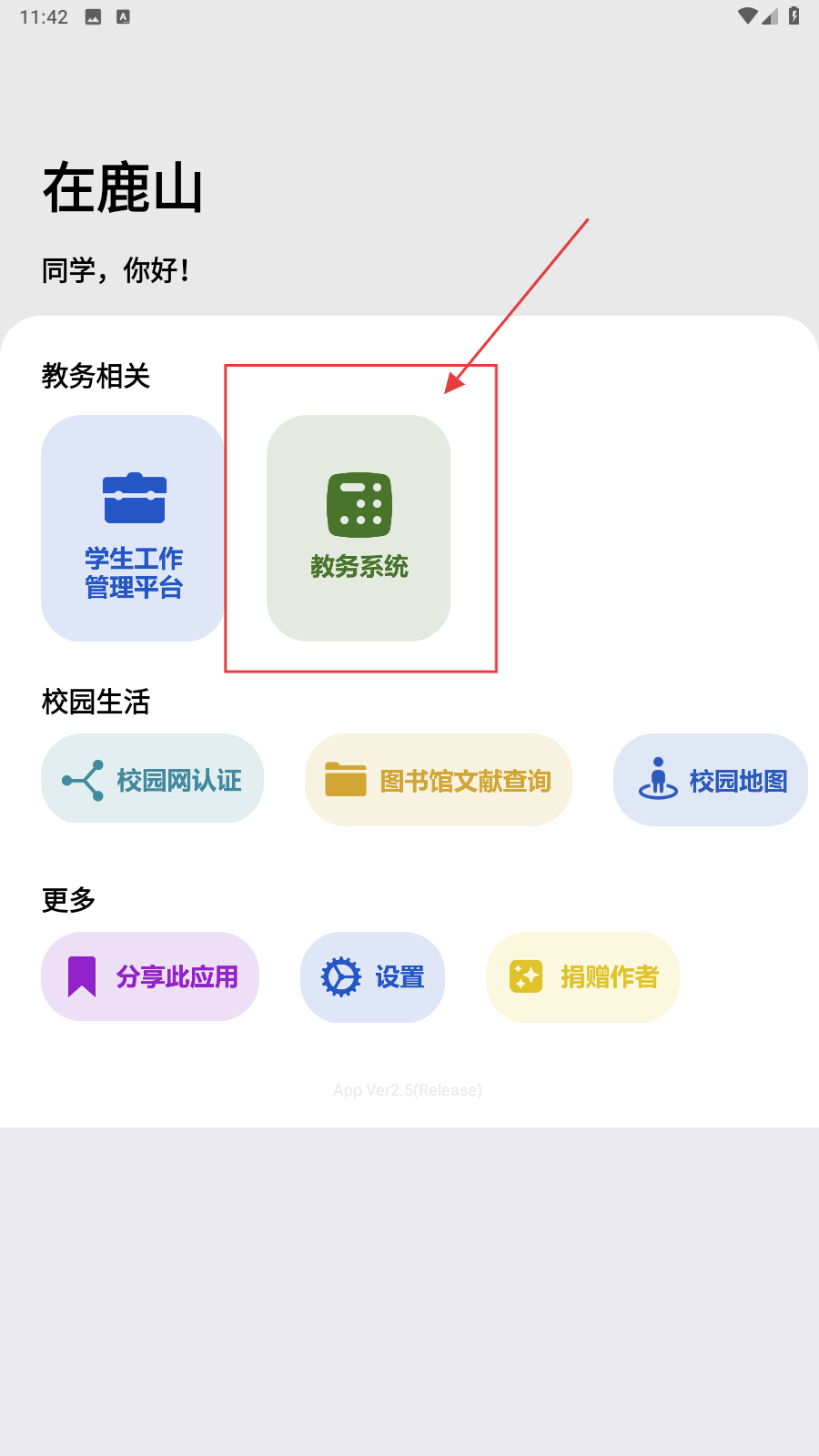Open 图书馆文献查询

point(438,780)
